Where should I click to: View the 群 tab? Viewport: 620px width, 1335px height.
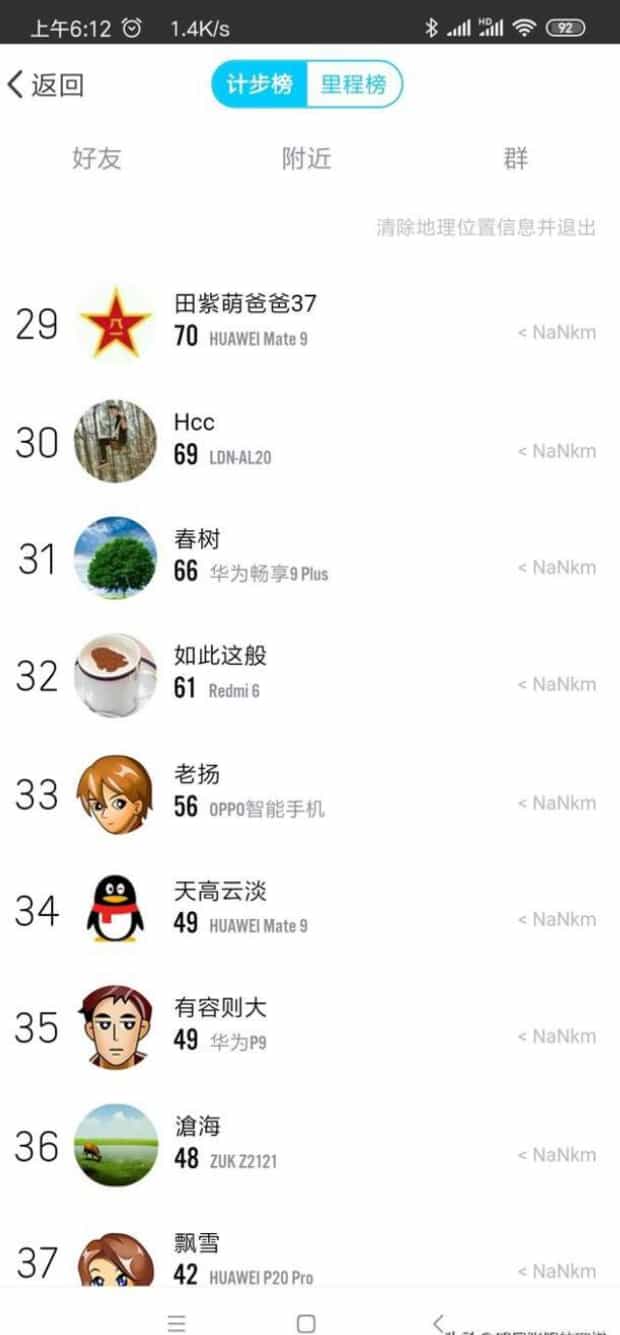[x=516, y=159]
